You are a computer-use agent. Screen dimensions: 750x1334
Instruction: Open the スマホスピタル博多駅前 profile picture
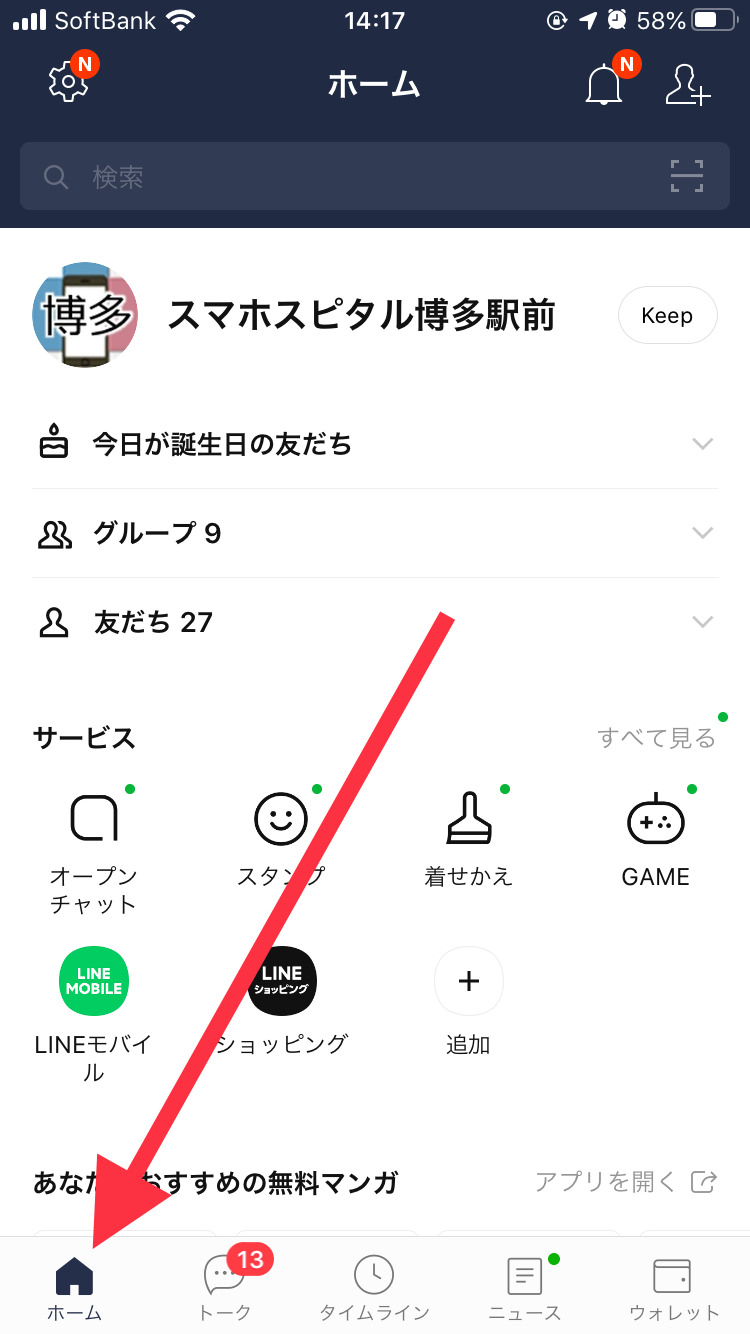pyautogui.click(x=85, y=316)
